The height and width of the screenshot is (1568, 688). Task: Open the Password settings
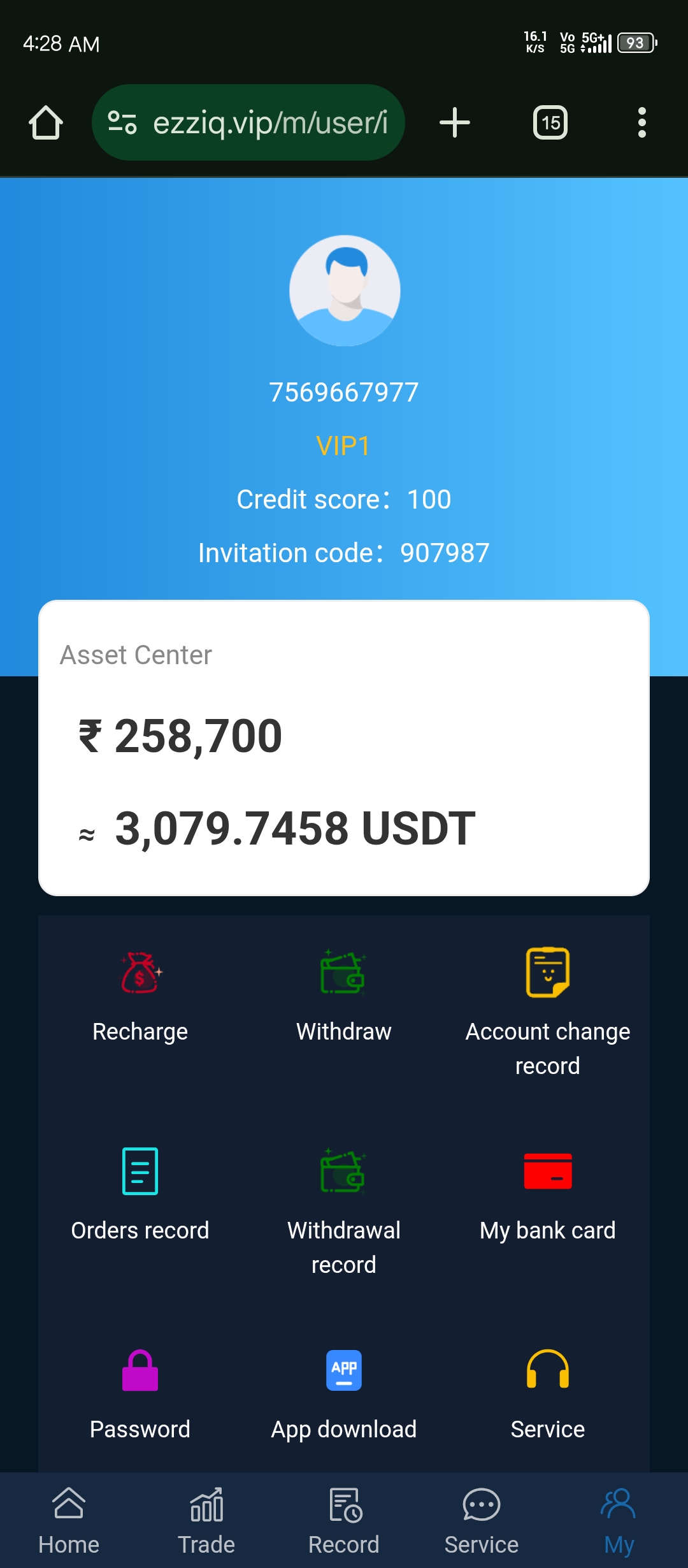pyautogui.click(x=140, y=1392)
